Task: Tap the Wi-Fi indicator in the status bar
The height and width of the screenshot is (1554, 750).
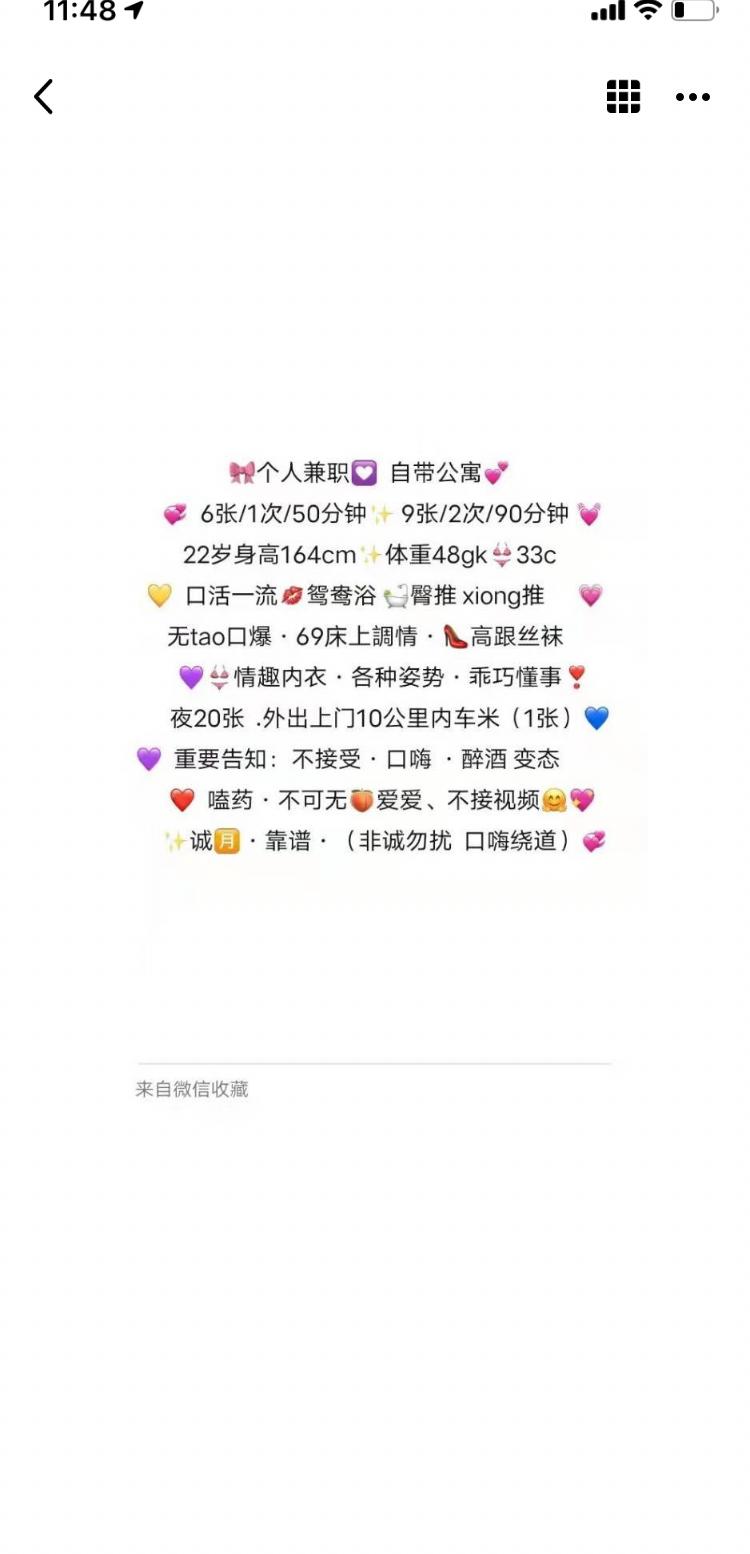Action: coord(647,14)
